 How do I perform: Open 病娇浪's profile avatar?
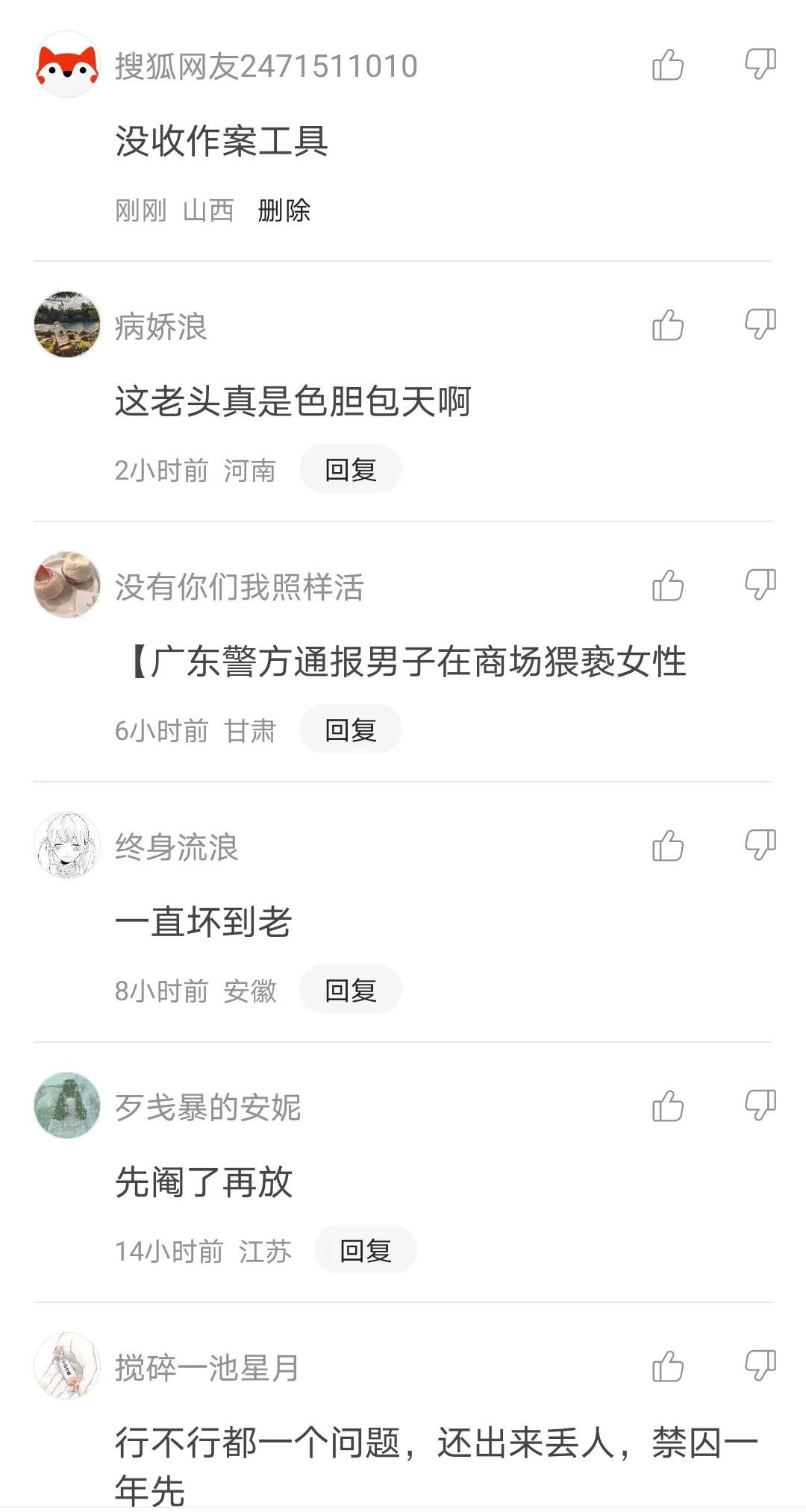pyautogui.click(x=67, y=324)
